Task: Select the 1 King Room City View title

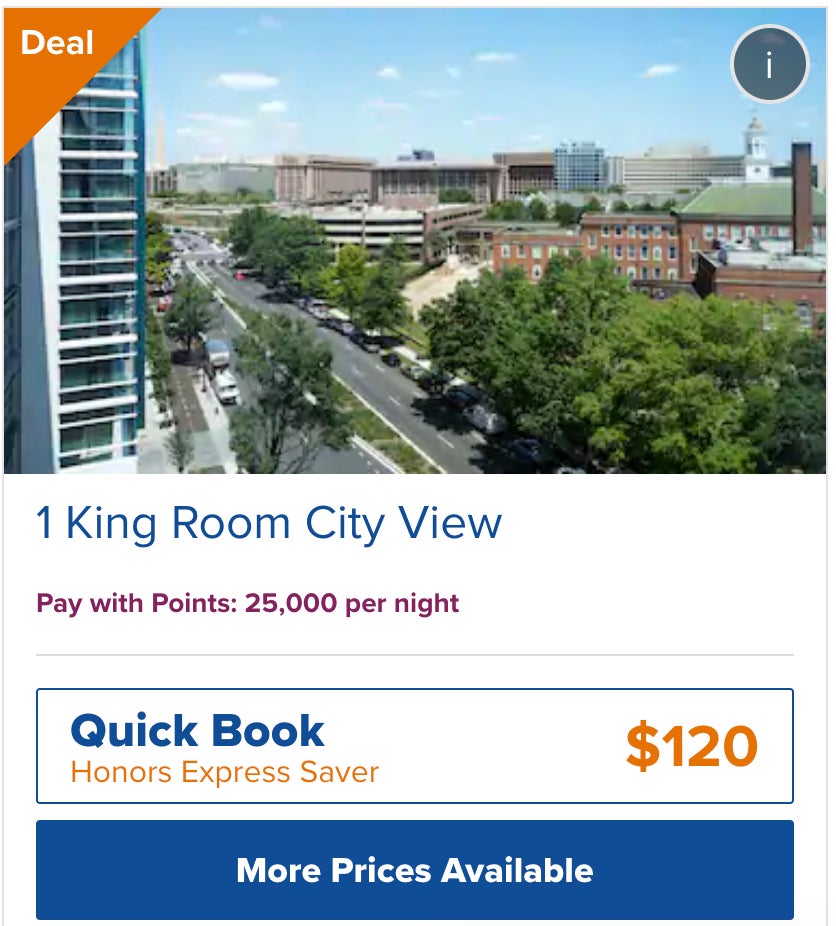Action: (270, 522)
